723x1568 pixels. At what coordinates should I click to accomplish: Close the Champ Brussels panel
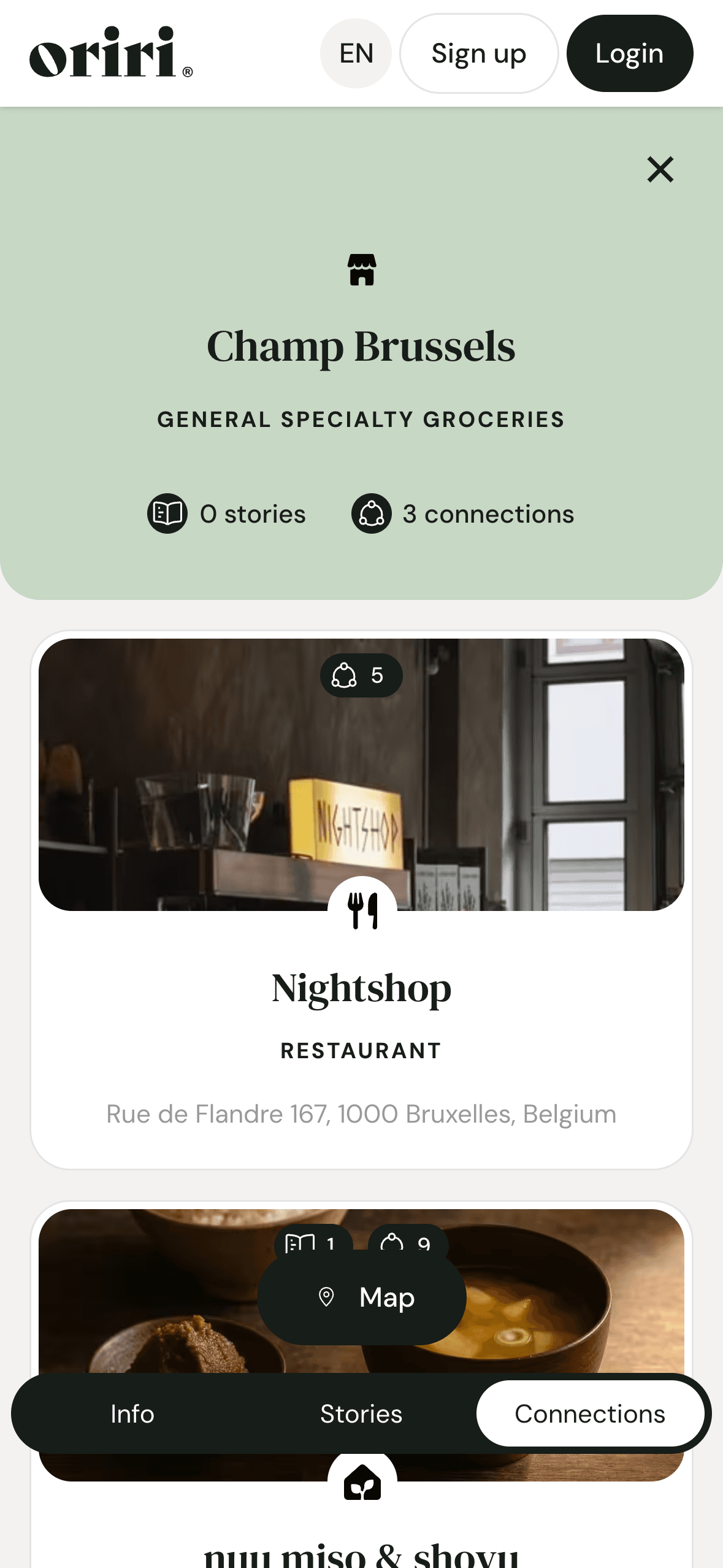coord(660,169)
